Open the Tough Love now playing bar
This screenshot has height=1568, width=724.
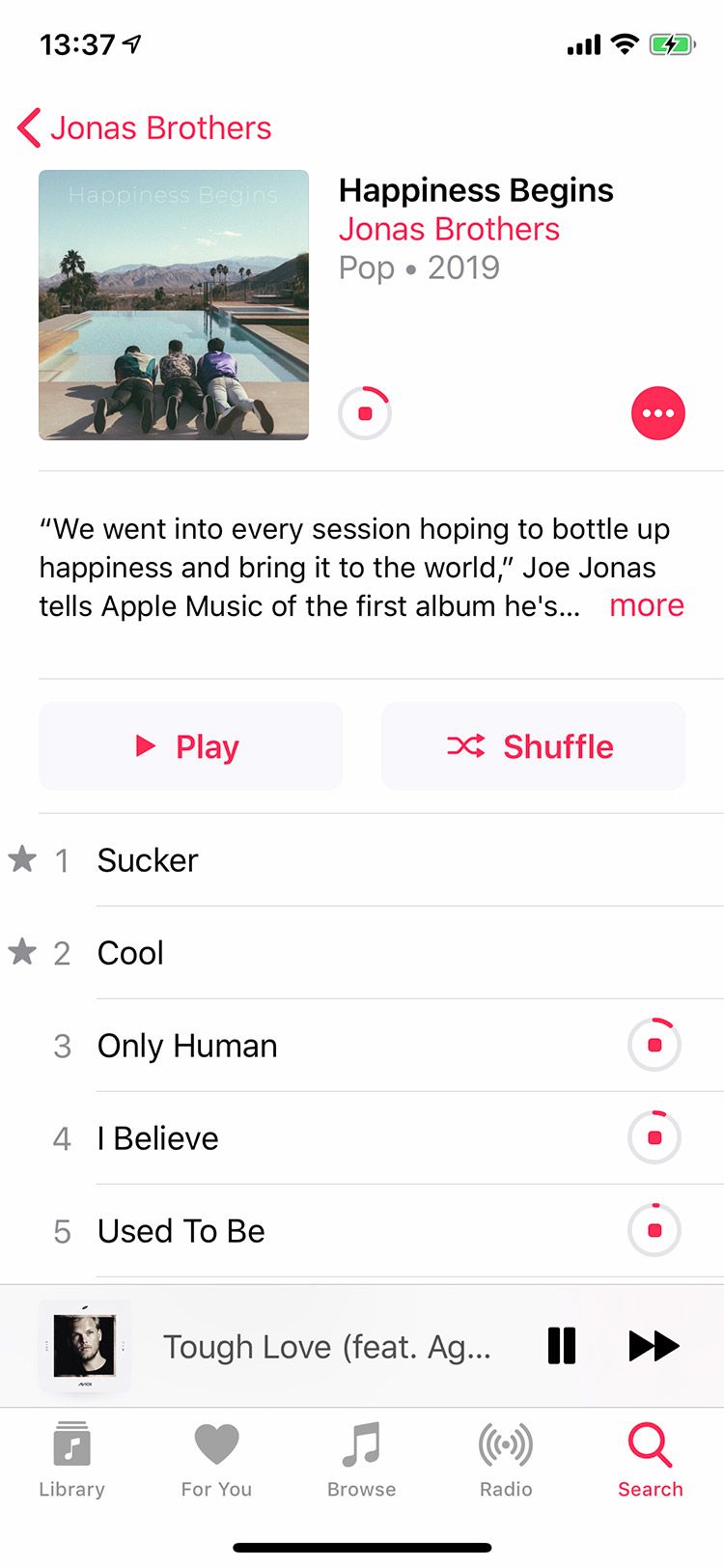(x=326, y=1346)
